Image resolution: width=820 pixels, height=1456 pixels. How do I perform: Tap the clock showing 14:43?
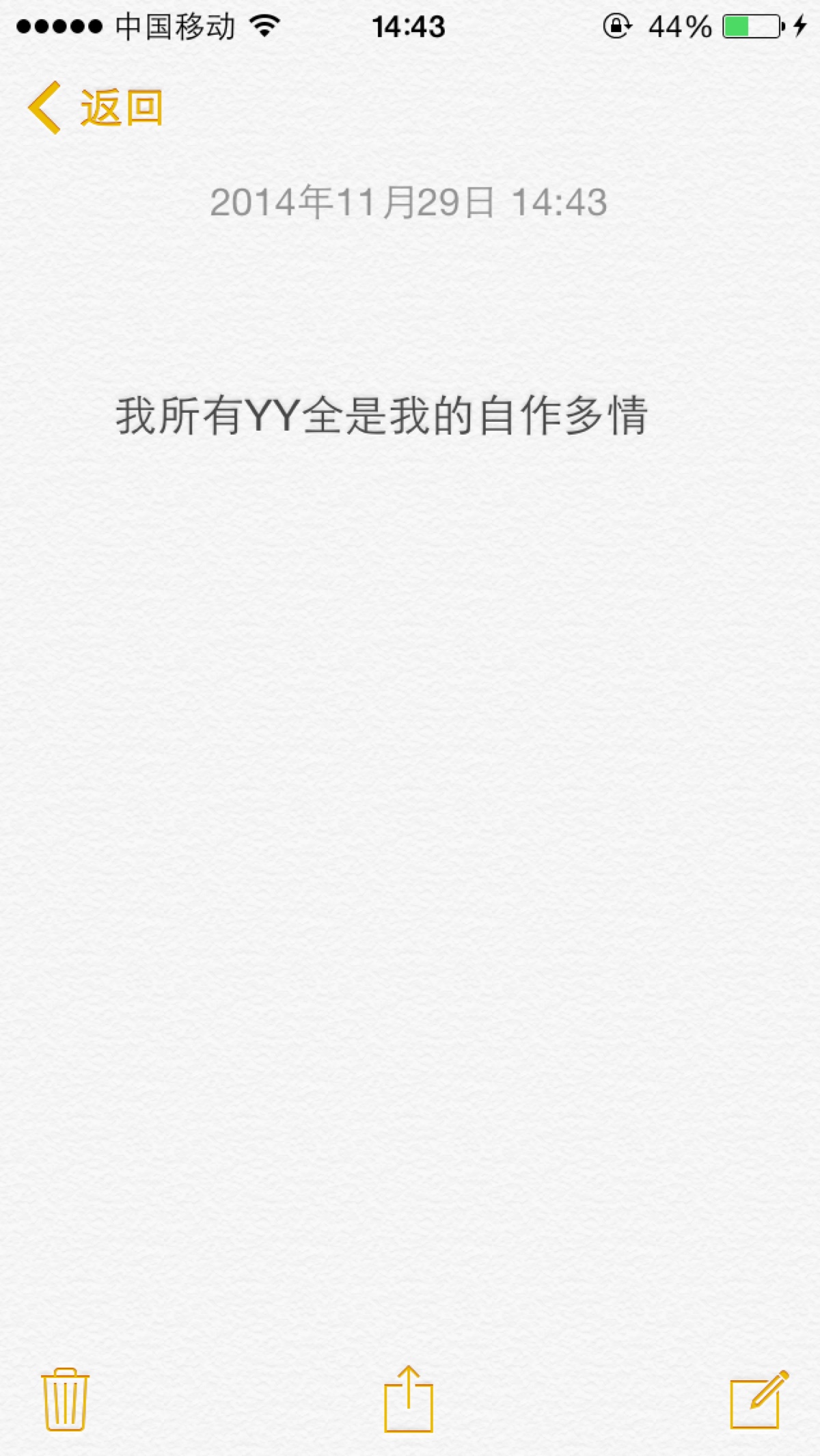(409, 23)
